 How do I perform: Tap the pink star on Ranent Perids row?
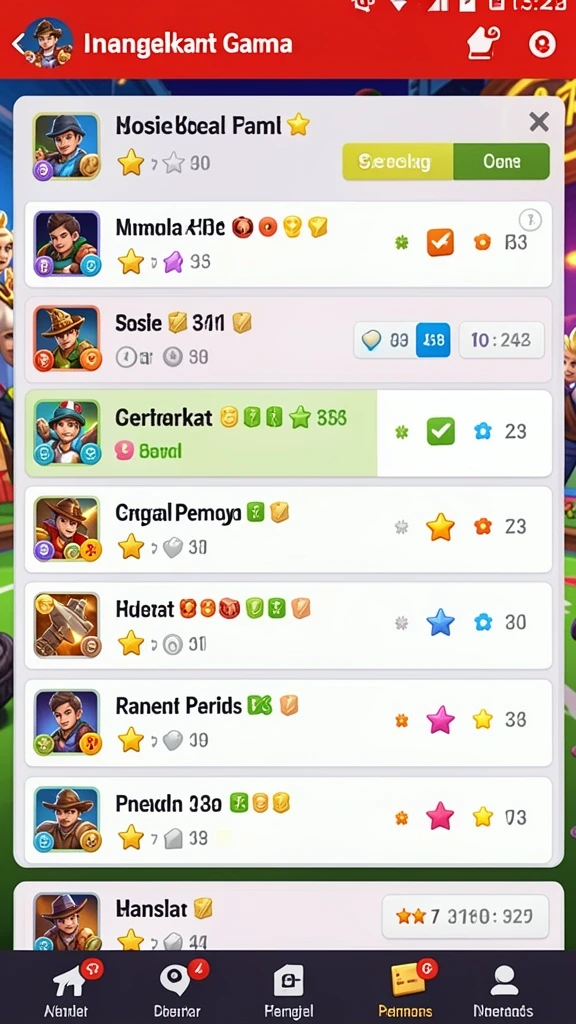click(440, 720)
